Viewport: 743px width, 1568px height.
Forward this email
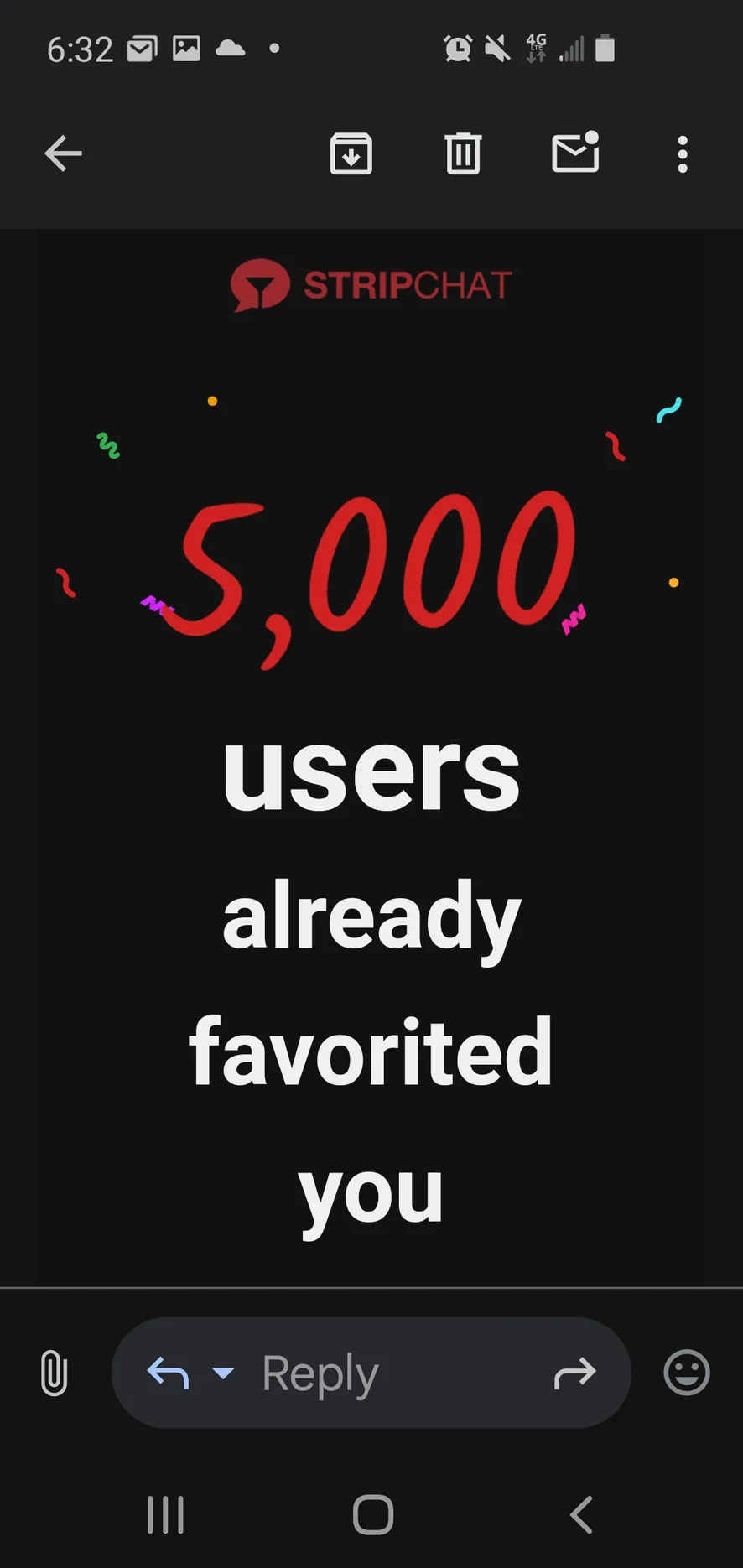tap(575, 1373)
